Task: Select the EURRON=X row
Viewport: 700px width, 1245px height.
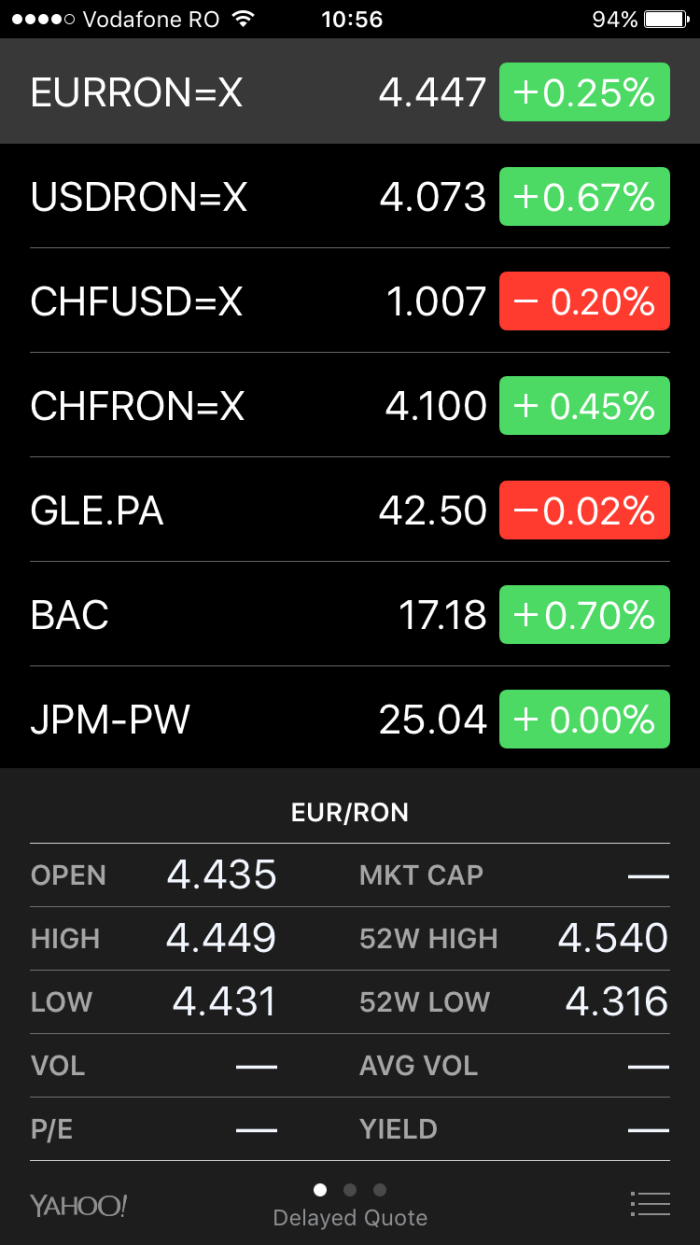Action: [x=250, y=93]
